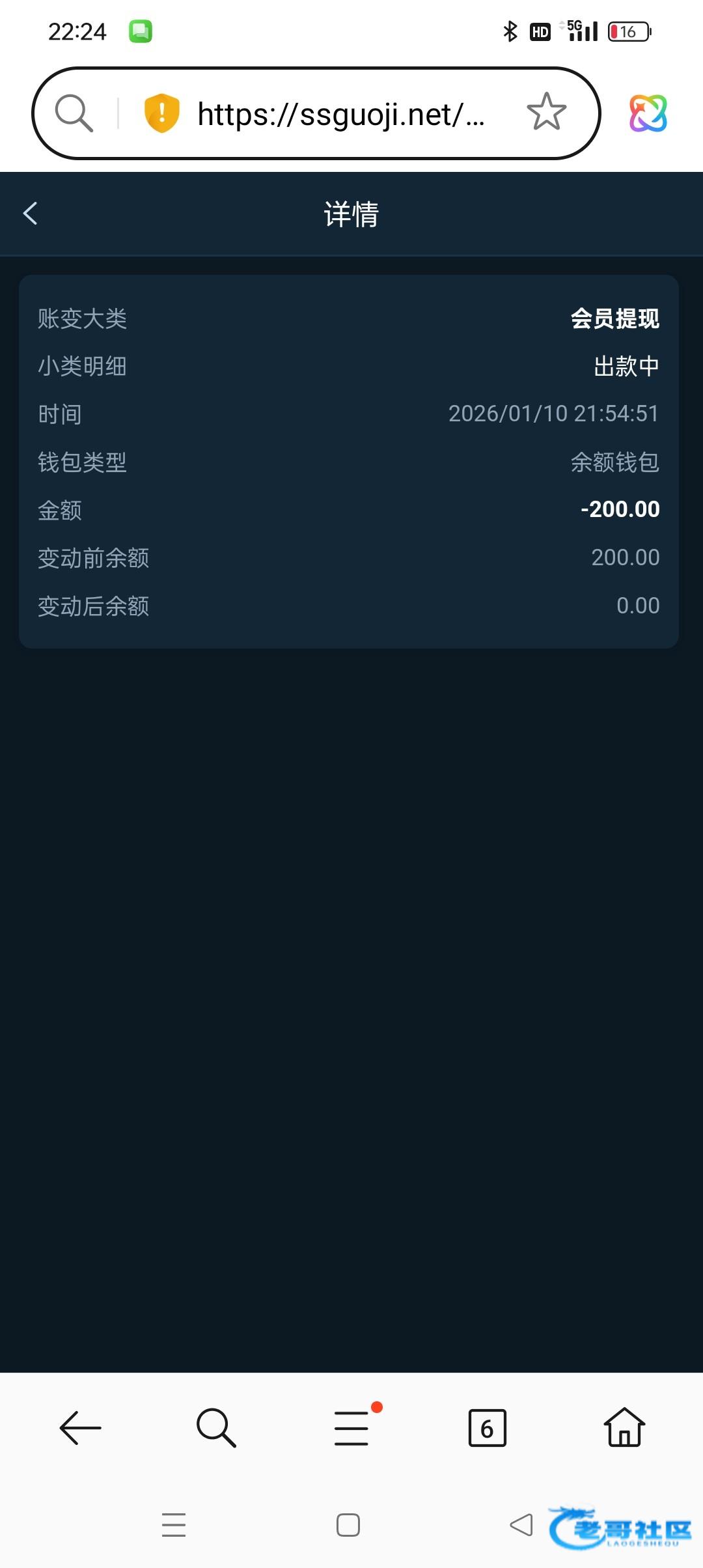
Task: Open search from the browser bottom toolbar
Action: click(216, 1428)
